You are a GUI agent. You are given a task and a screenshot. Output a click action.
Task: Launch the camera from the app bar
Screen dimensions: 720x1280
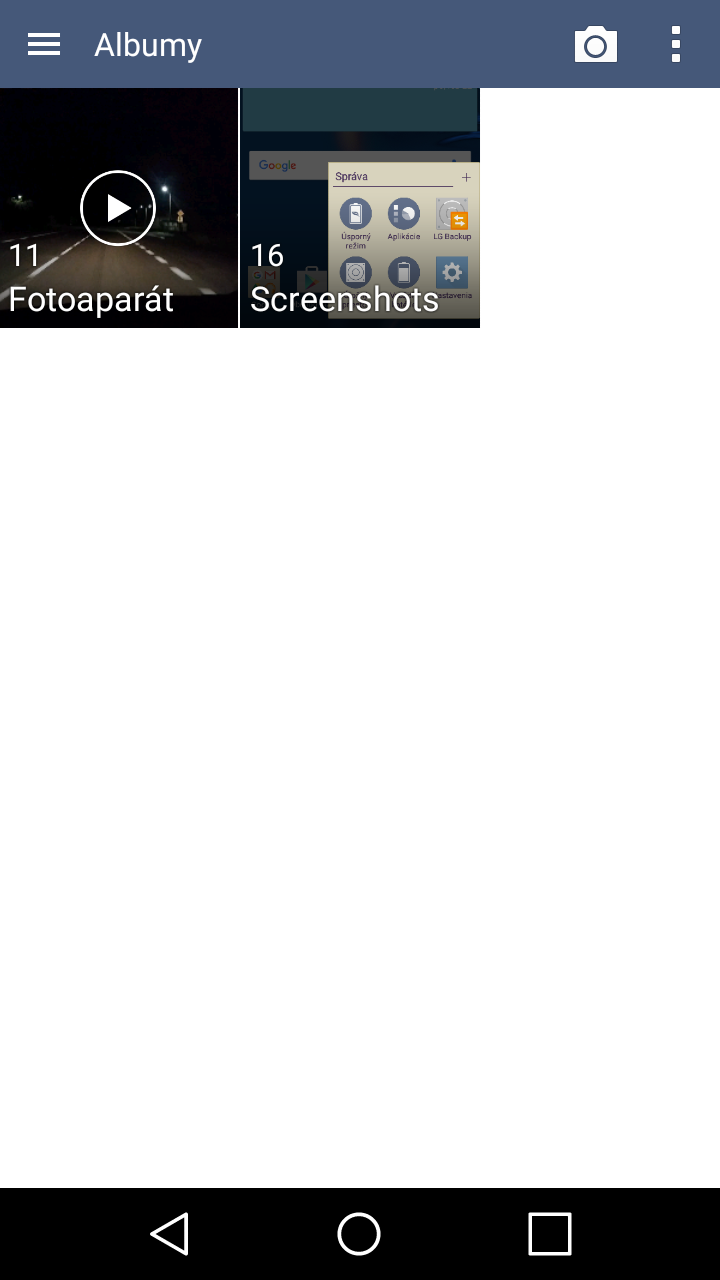click(596, 45)
